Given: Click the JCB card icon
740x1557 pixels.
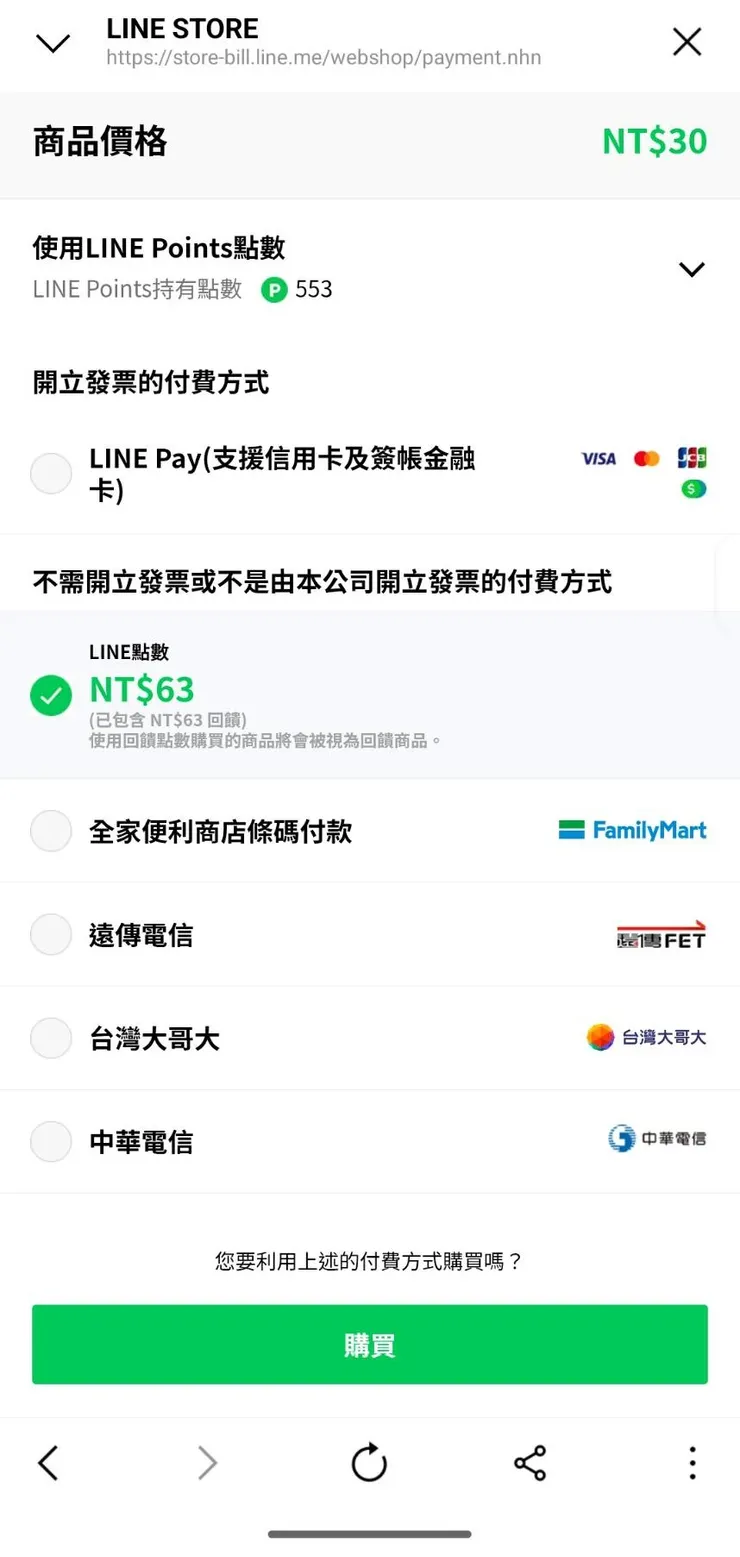Looking at the screenshot, I should [693, 458].
